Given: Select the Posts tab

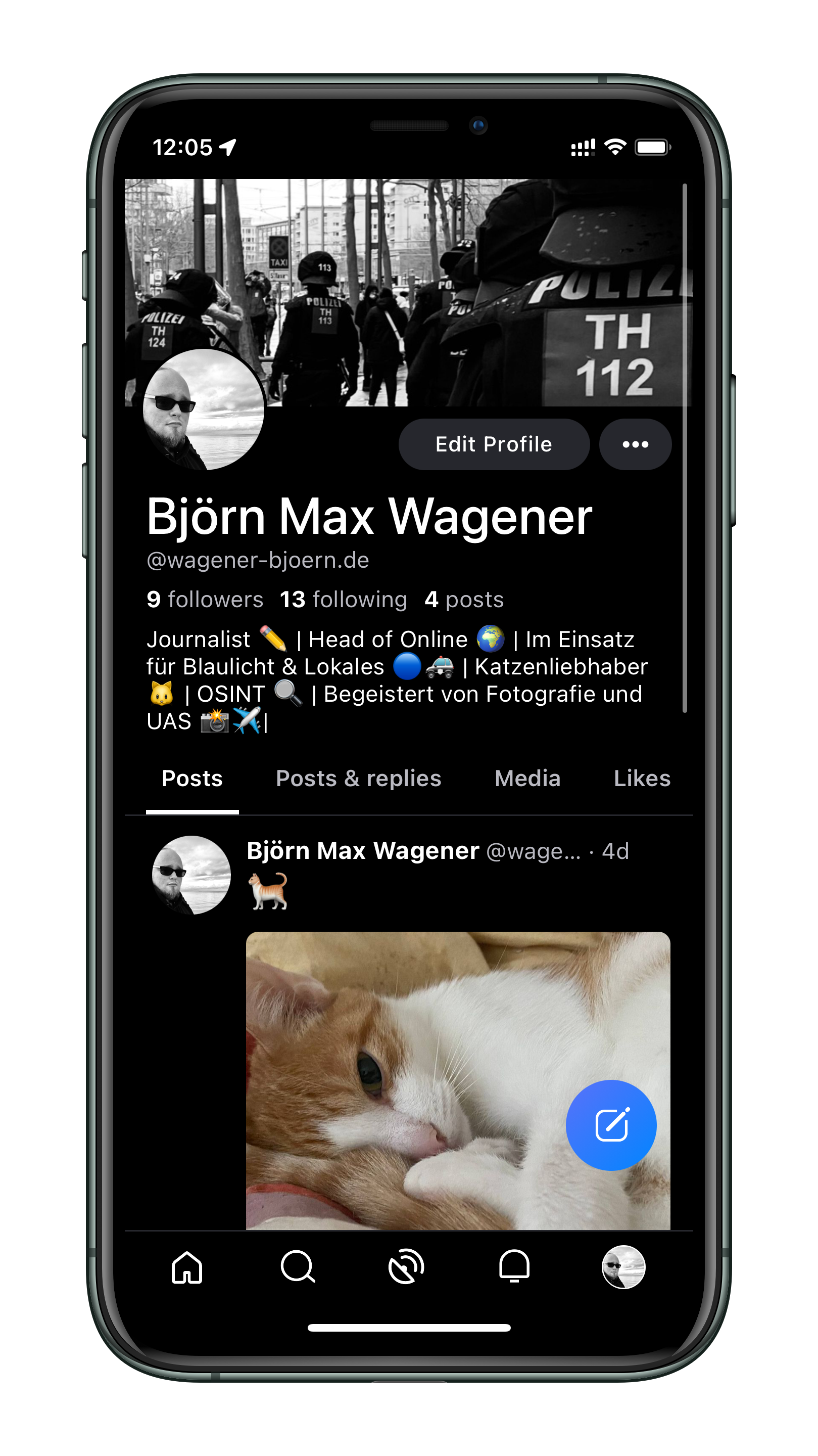Looking at the screenshot, I should (192, 779).
